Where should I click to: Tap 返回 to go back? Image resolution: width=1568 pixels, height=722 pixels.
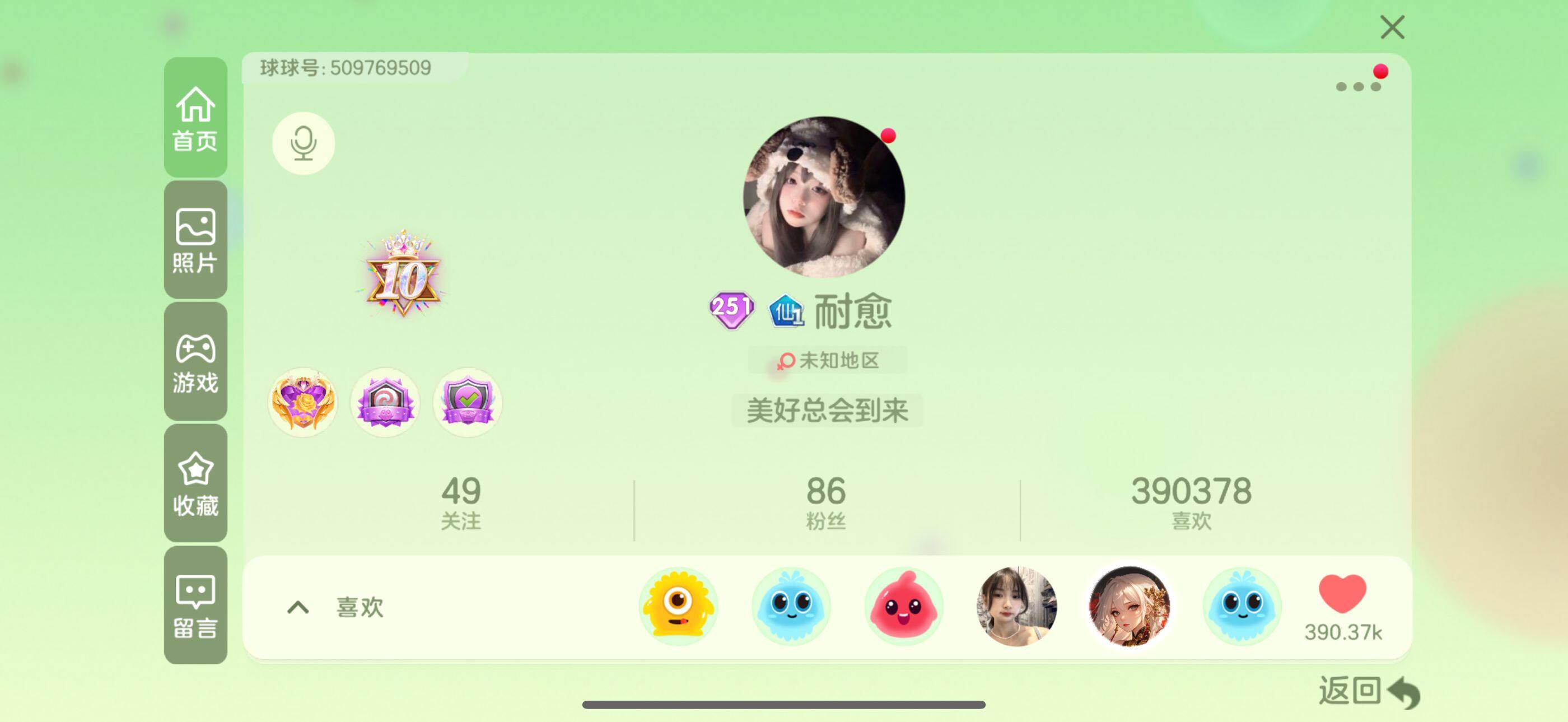[x=1368, y=692]
